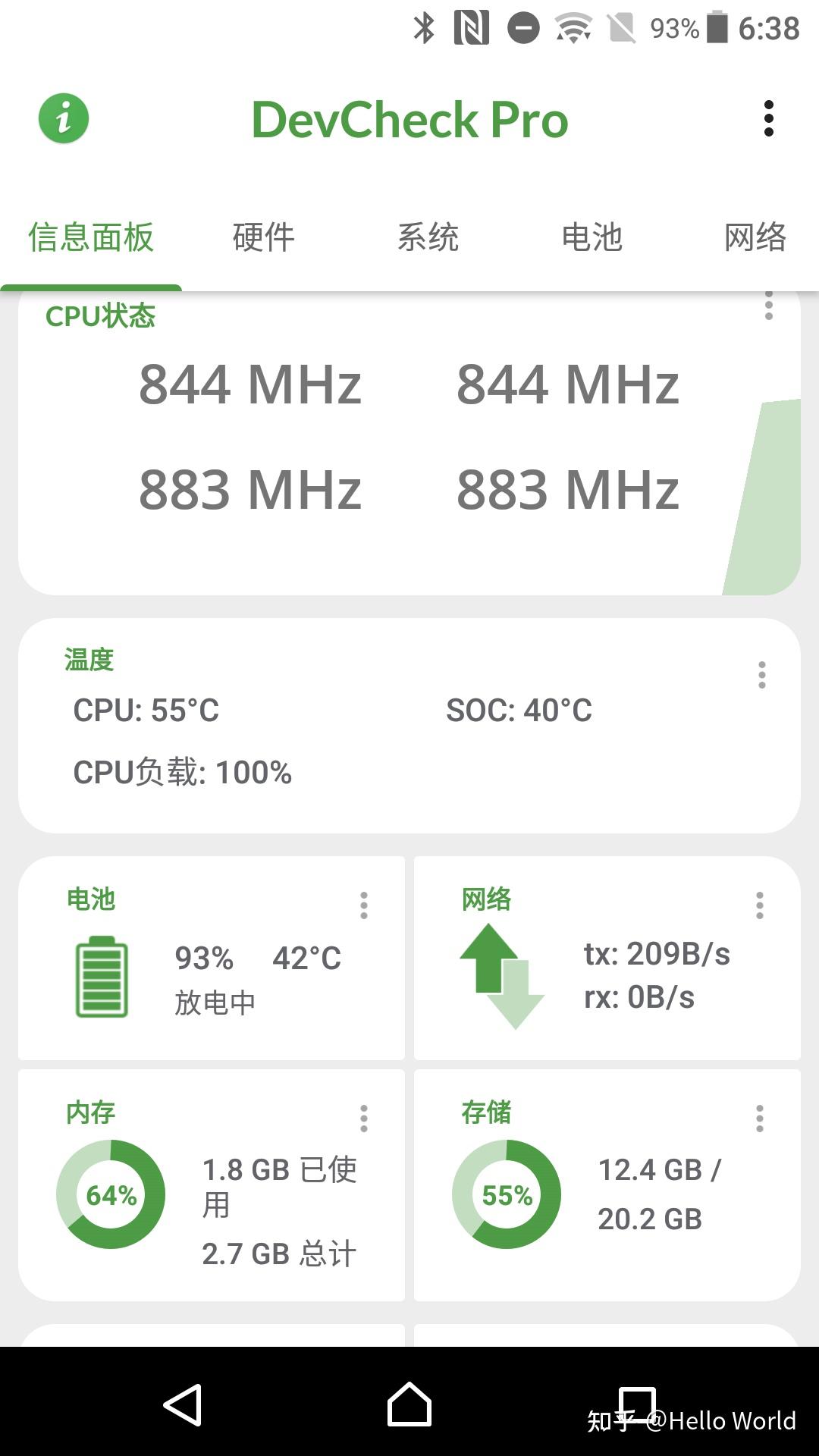The width and height of the screenshot is (819, 1456).
Task: Tap the system home button
Action: (x=409, y=1405)
